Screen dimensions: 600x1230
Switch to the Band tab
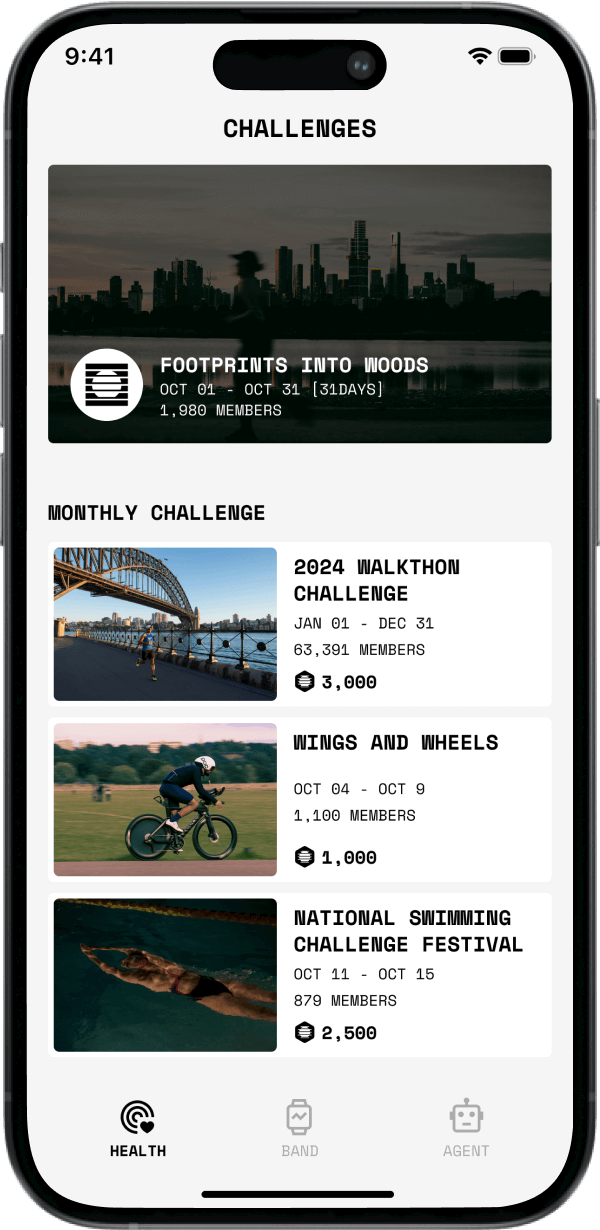point(300,1129)
